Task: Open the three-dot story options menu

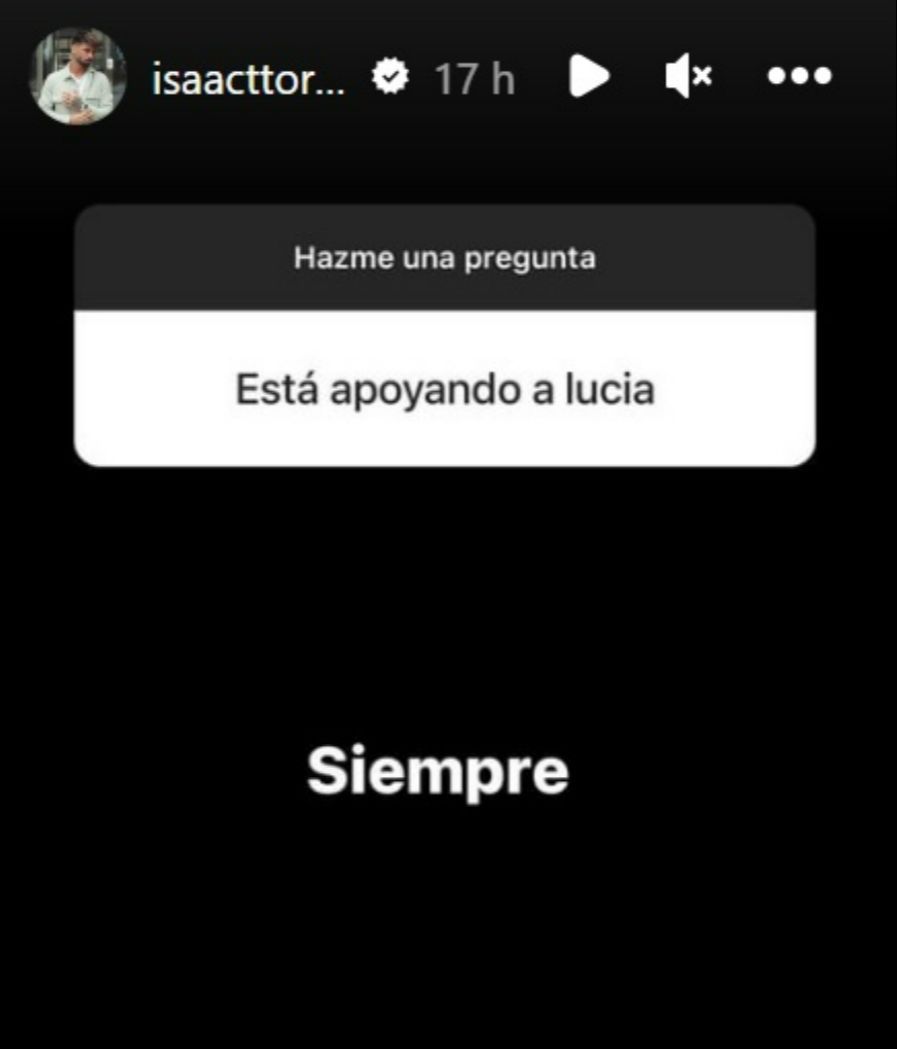Action: pyautogui.click(x=799, y=75)
